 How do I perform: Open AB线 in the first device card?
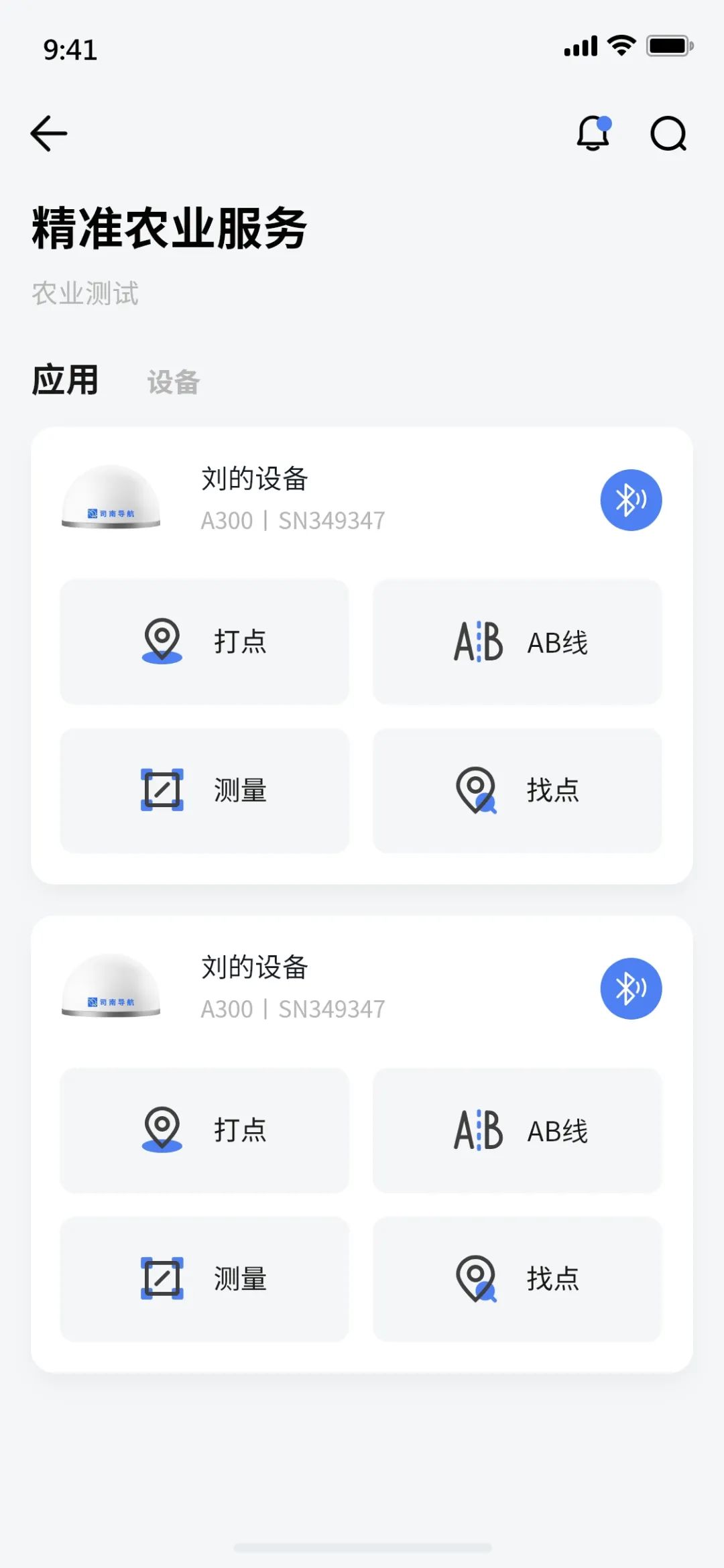[x=517, y=642]
